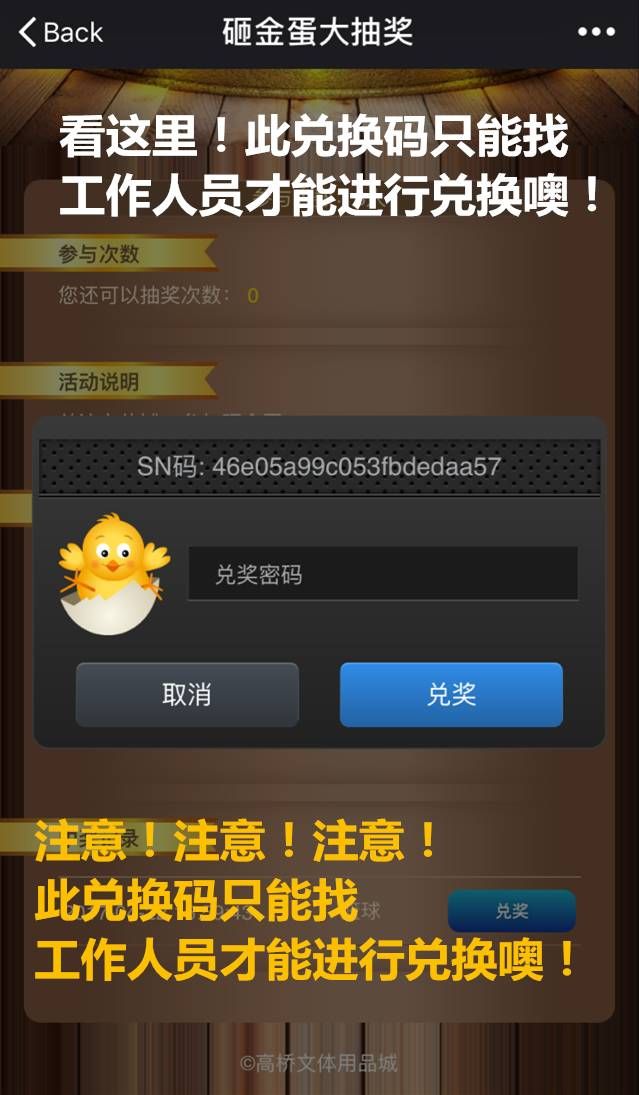Open the three-dot overflow menu
This screenshot has height=1095, width=639.
596,32
